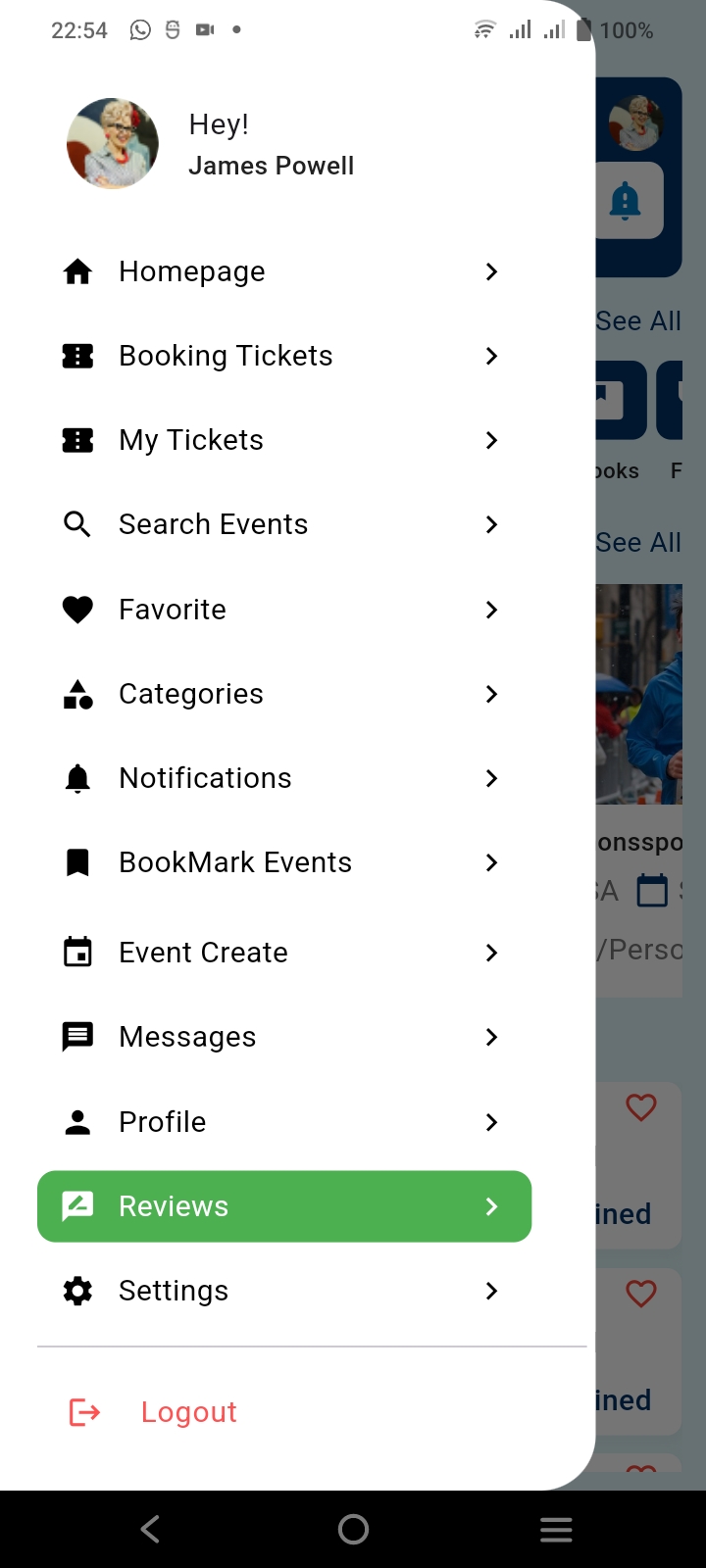Viewport: 706px width, 1568px height.
Task: Open the Profile section via its chevron
Action: (491, 1122)
